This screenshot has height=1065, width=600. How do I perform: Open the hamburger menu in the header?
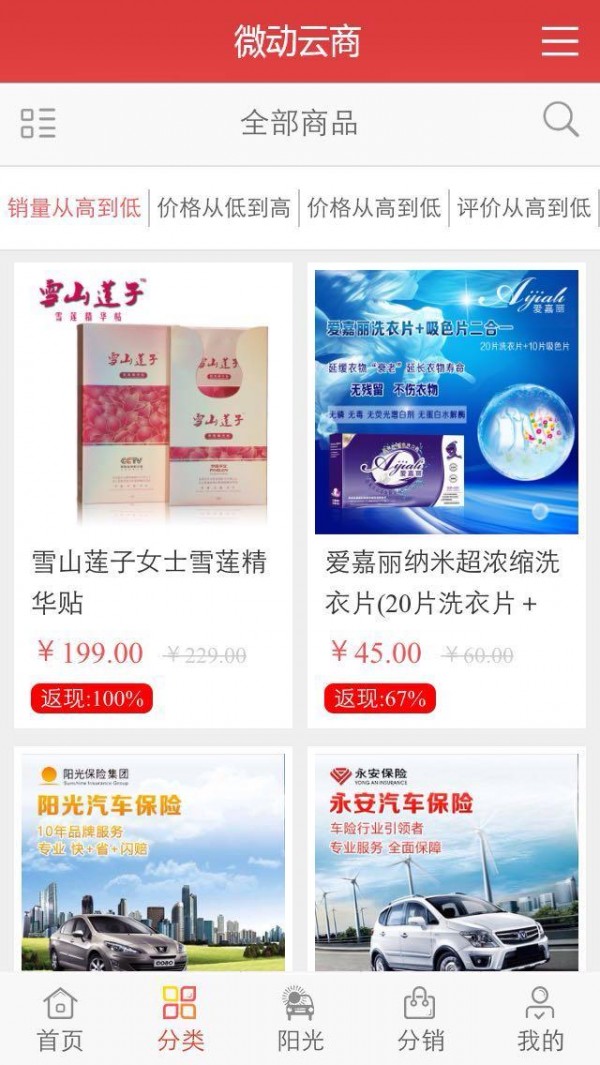[560, 41]
